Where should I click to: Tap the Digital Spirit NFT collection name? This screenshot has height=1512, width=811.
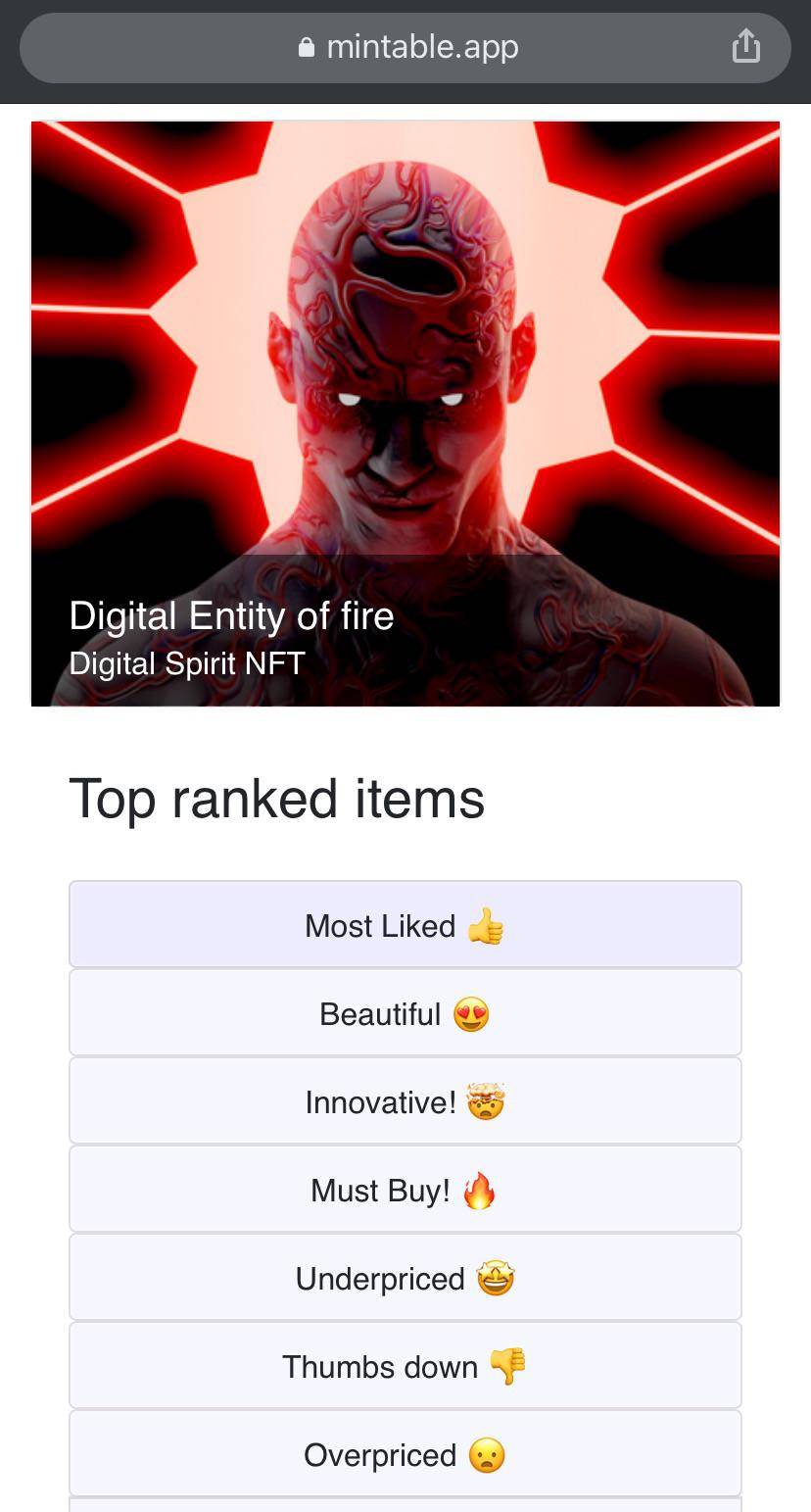pyautogui.click(x=186, y=663)
